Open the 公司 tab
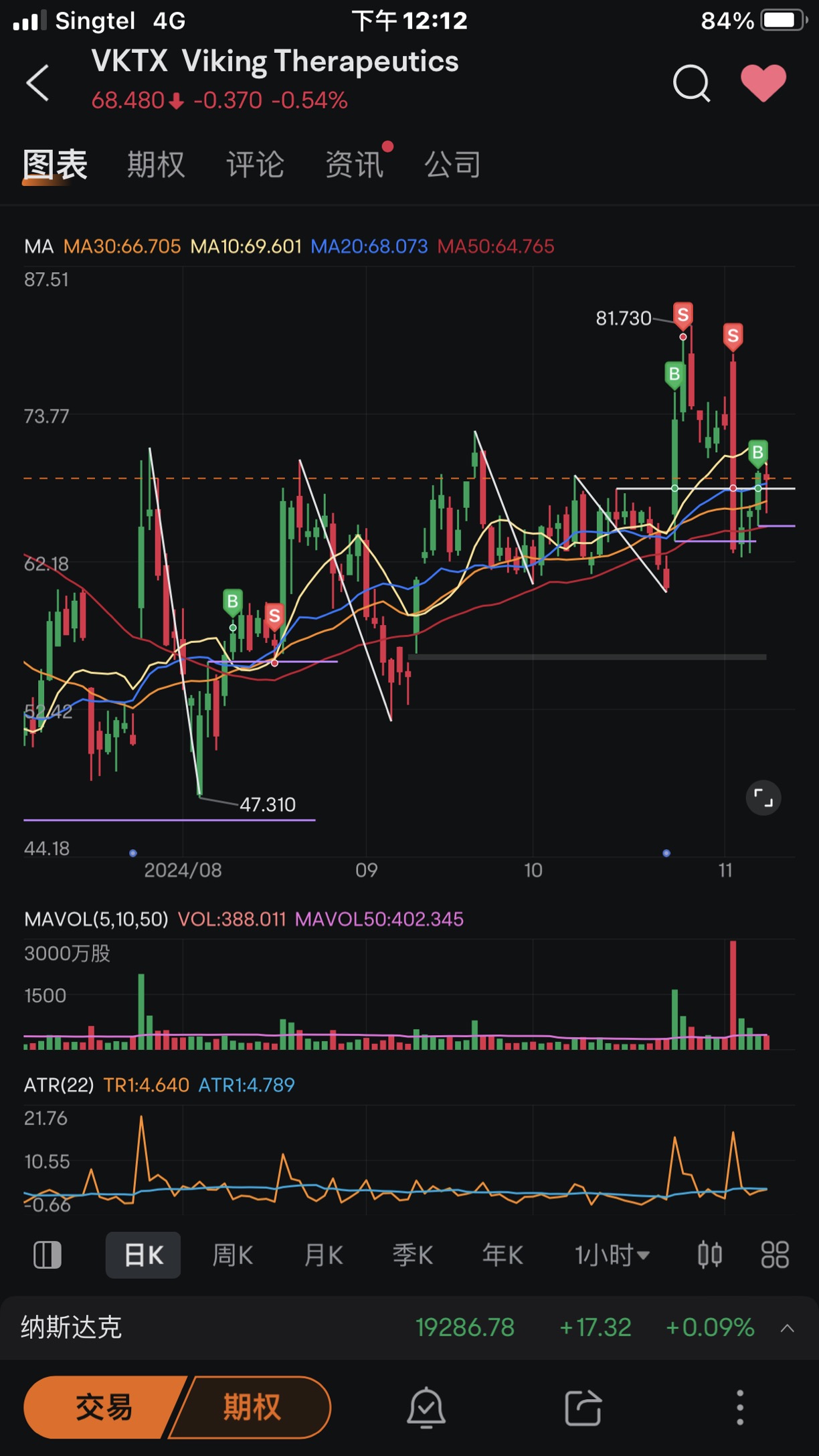The height and width of the screenshot is (1456, 819). [x=453, y=165]
